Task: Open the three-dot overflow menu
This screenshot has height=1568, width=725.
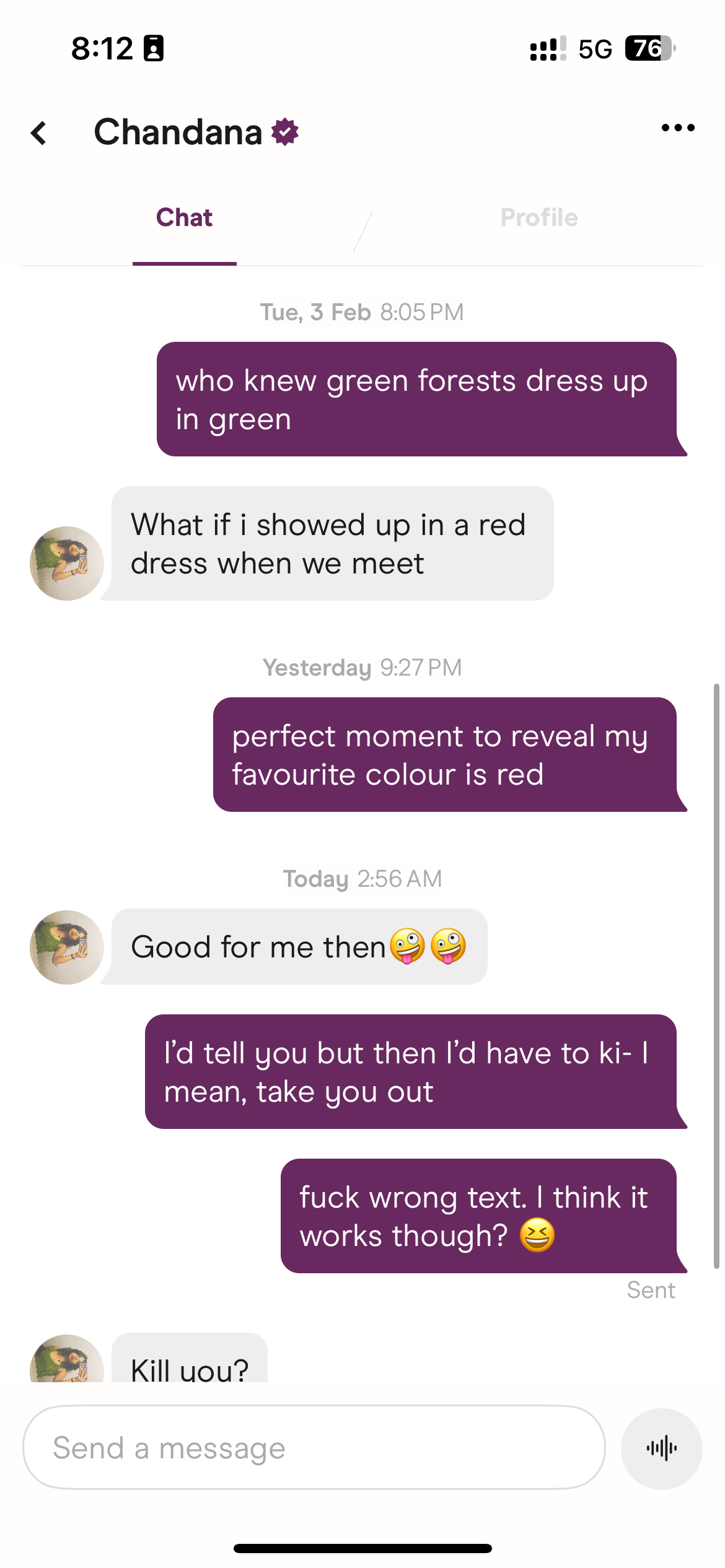Action: [677, 128]
